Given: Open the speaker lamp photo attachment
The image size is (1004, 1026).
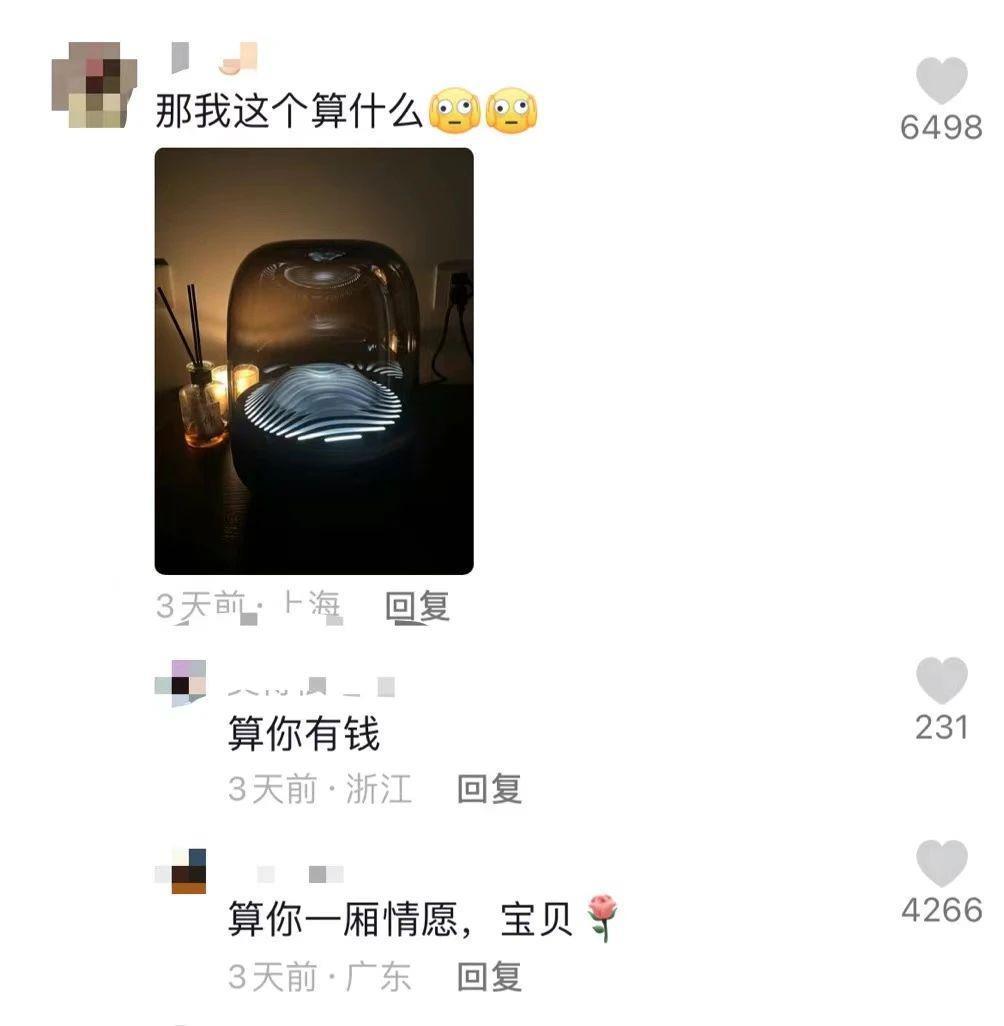Looking at the screenshot, I should click(313, 362).
